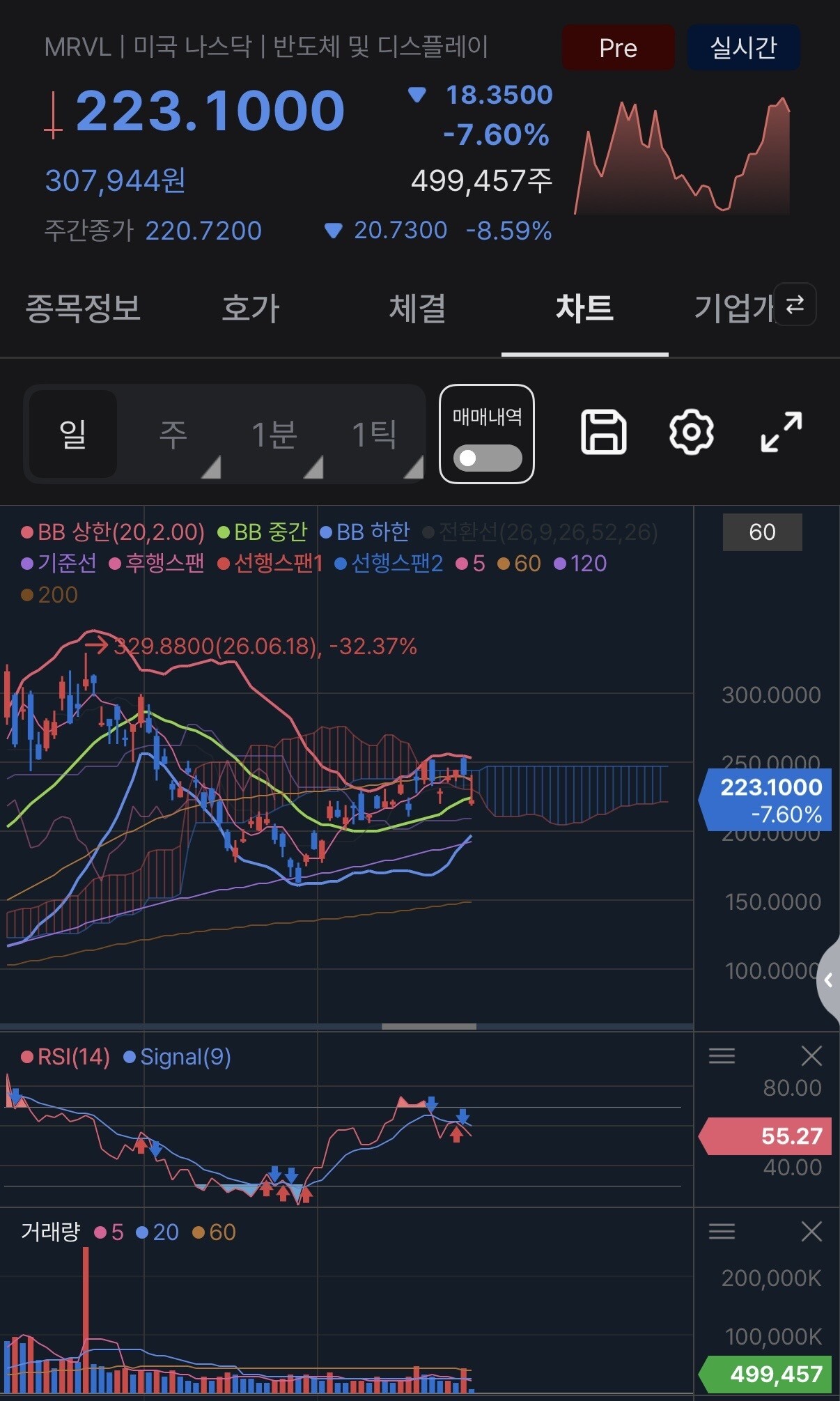The height and width of the screenshot is (1401, 840).
Task: Open the RSI panel menu lines
Action: [722, 1055]
